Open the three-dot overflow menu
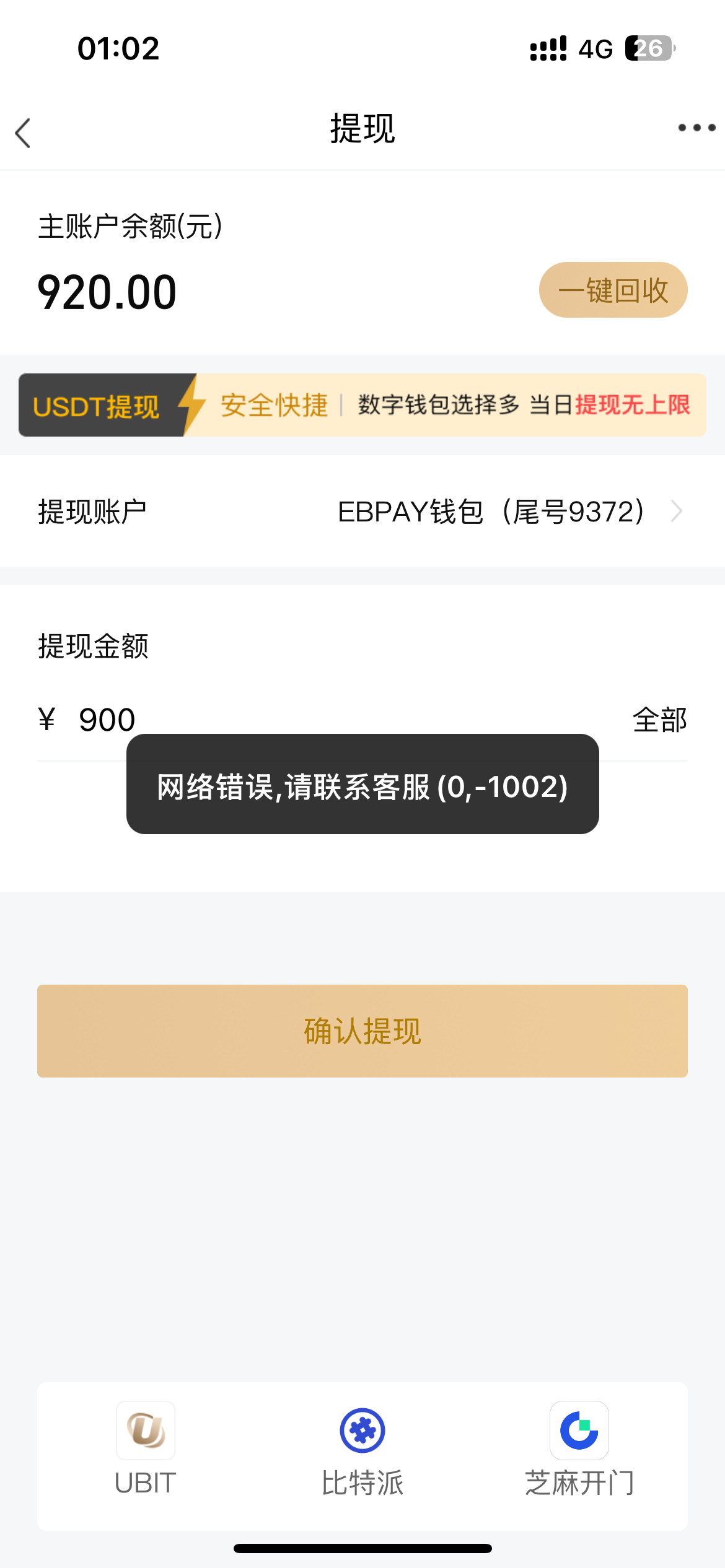 click(x=696, y=128)
